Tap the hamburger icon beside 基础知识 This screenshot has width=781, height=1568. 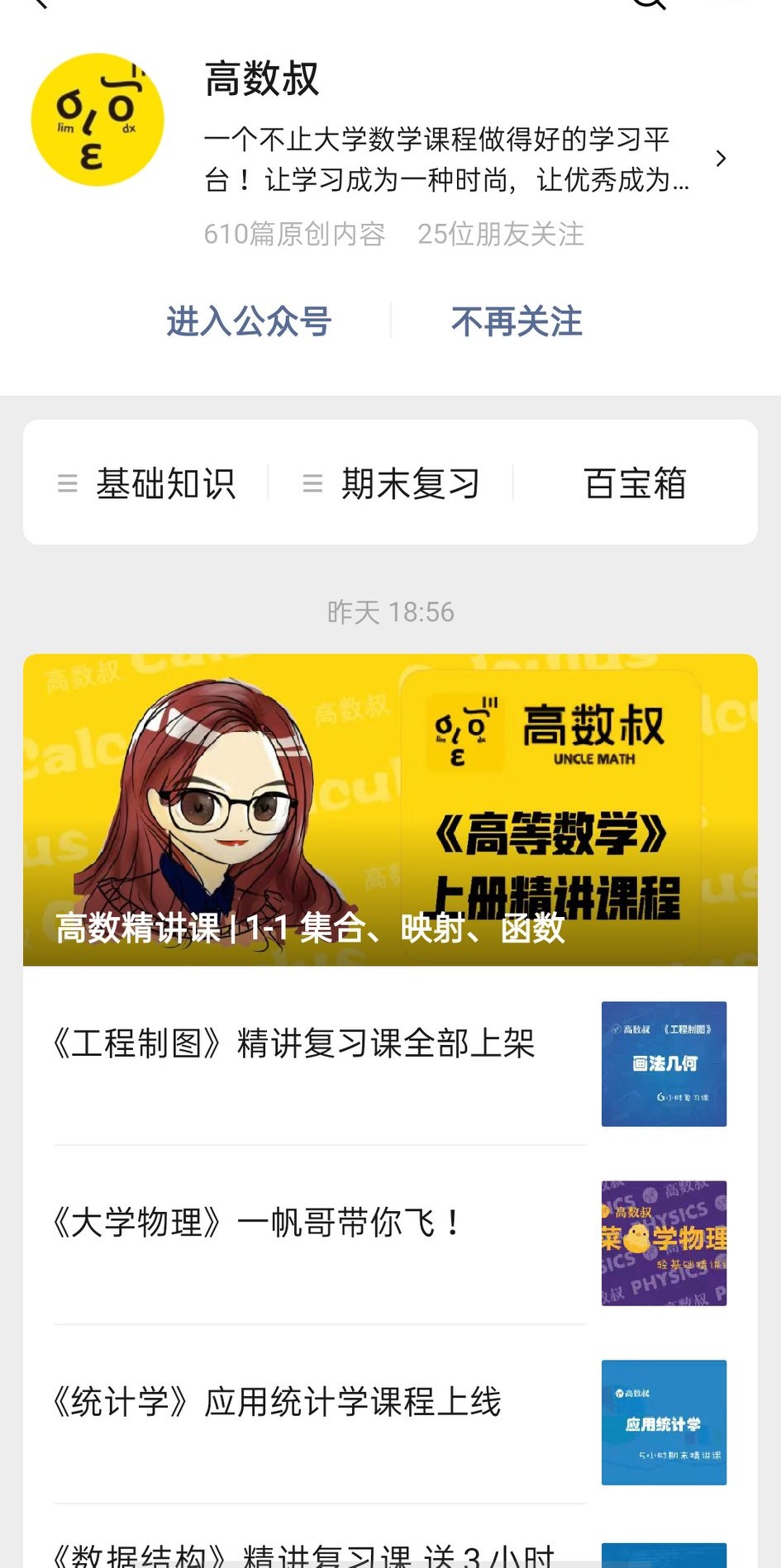click(x=67, y=483)
